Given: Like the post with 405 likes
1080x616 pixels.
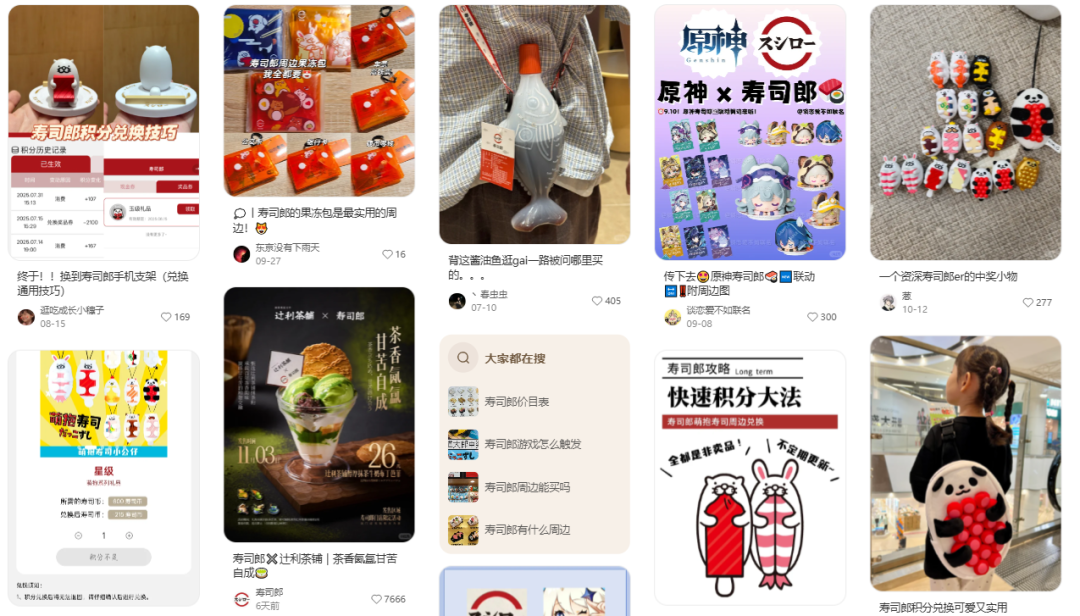Looking at the screenshot, I should point(598,301).
